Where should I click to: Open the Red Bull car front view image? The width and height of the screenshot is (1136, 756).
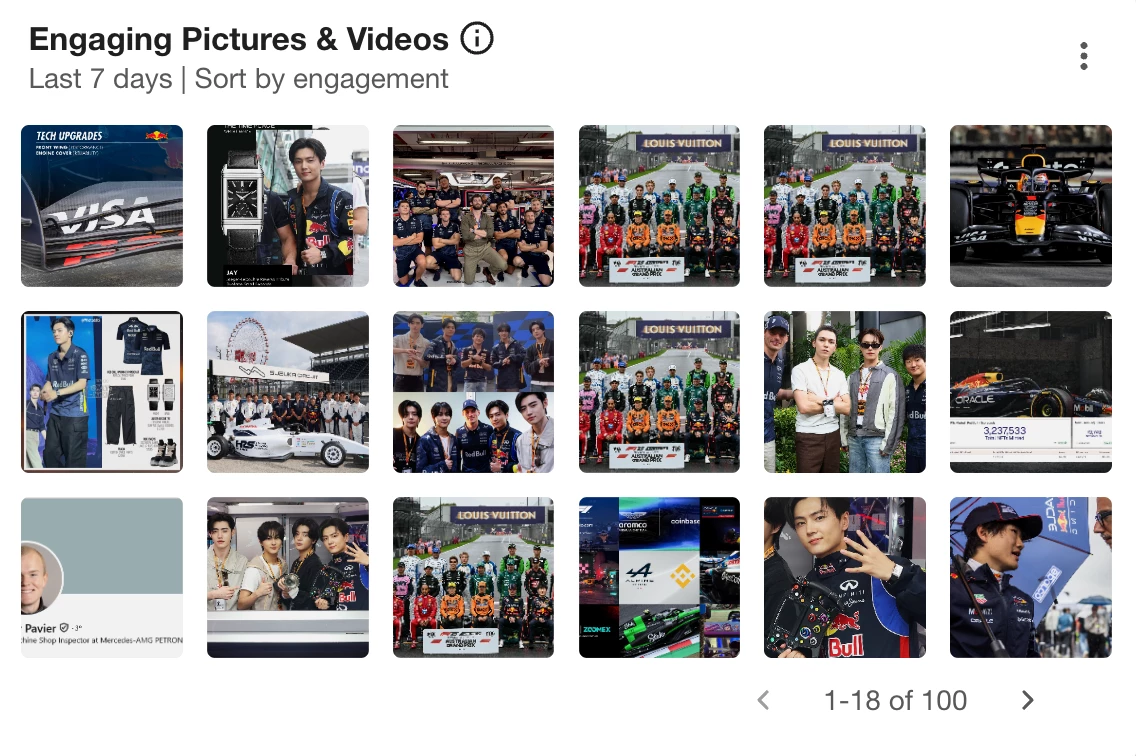point(1030,206)
